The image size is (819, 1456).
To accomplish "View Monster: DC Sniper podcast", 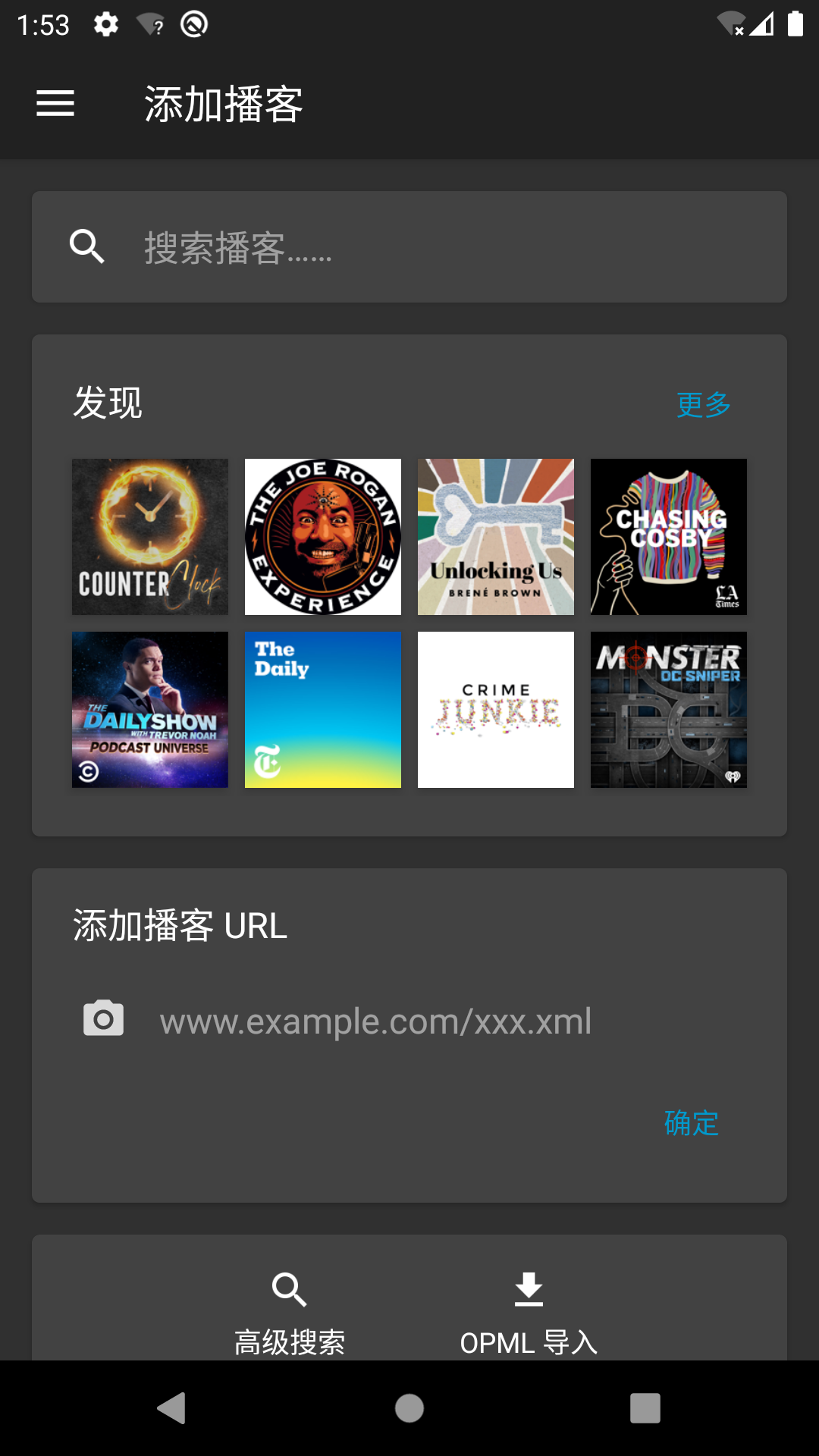I will pyautogui.click(x=669, y=710).
